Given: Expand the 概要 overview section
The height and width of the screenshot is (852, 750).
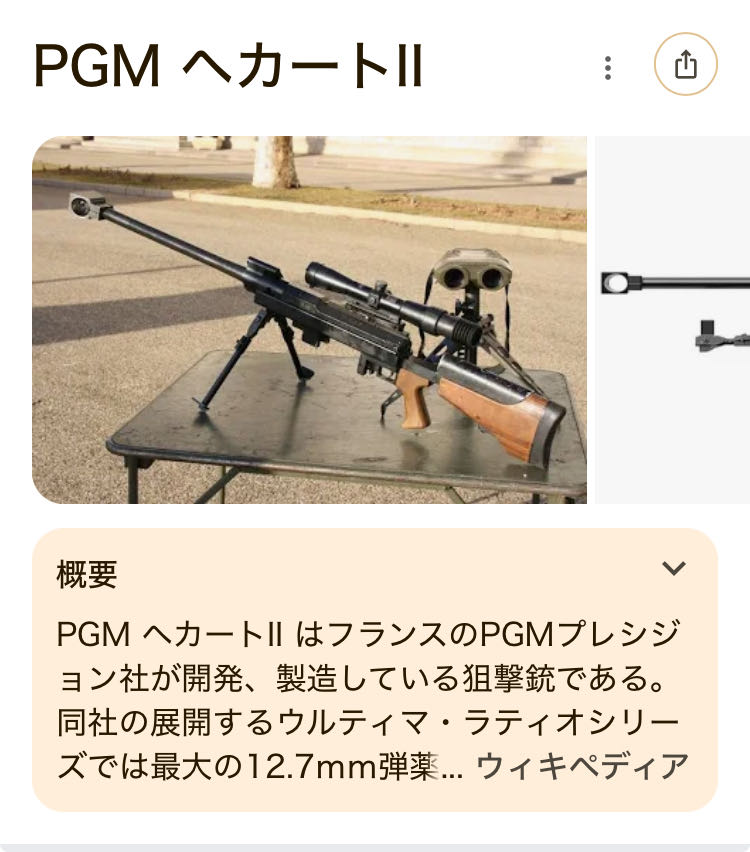Looking at the screenshot, I should coord(674,569).
